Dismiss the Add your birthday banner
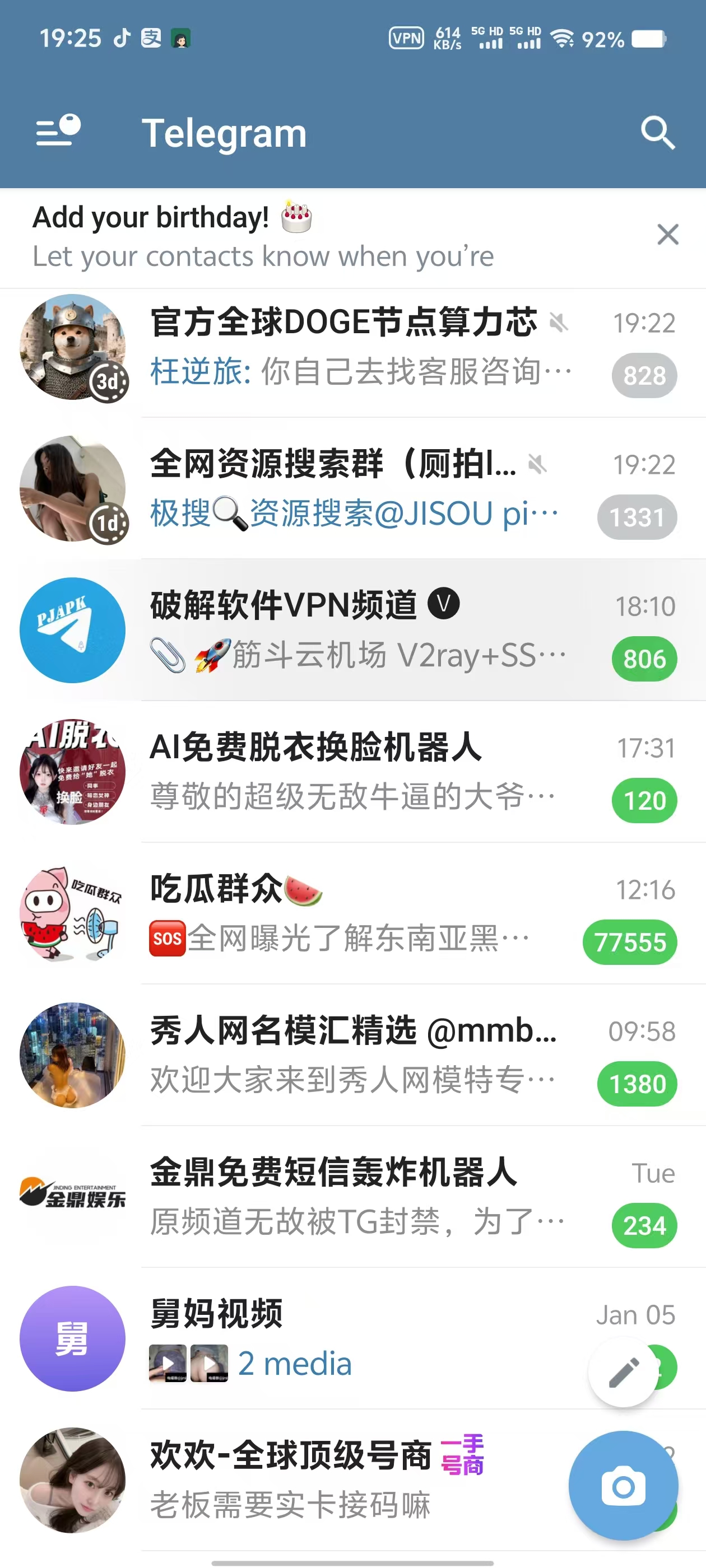 point(668,235)
